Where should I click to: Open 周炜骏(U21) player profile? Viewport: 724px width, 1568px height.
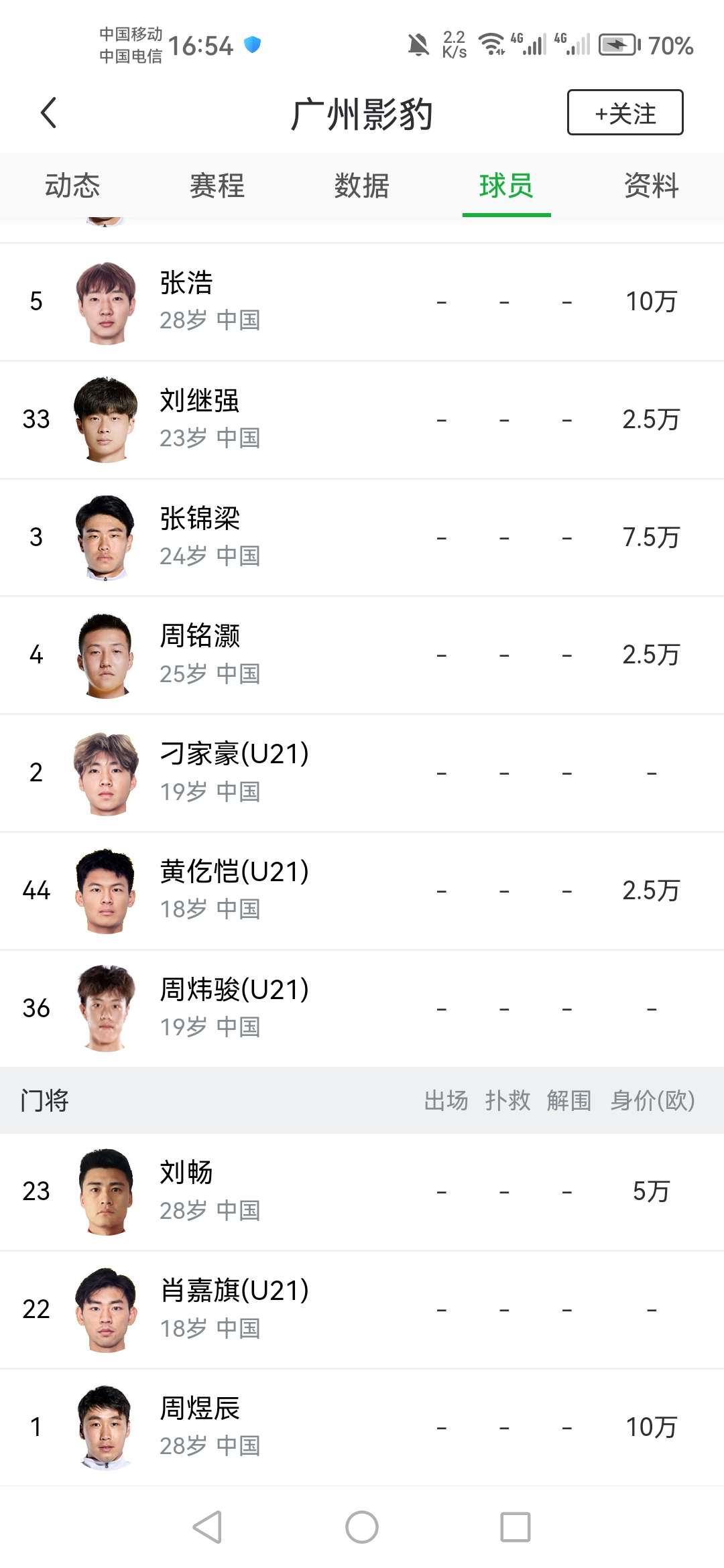point(362,1008)
